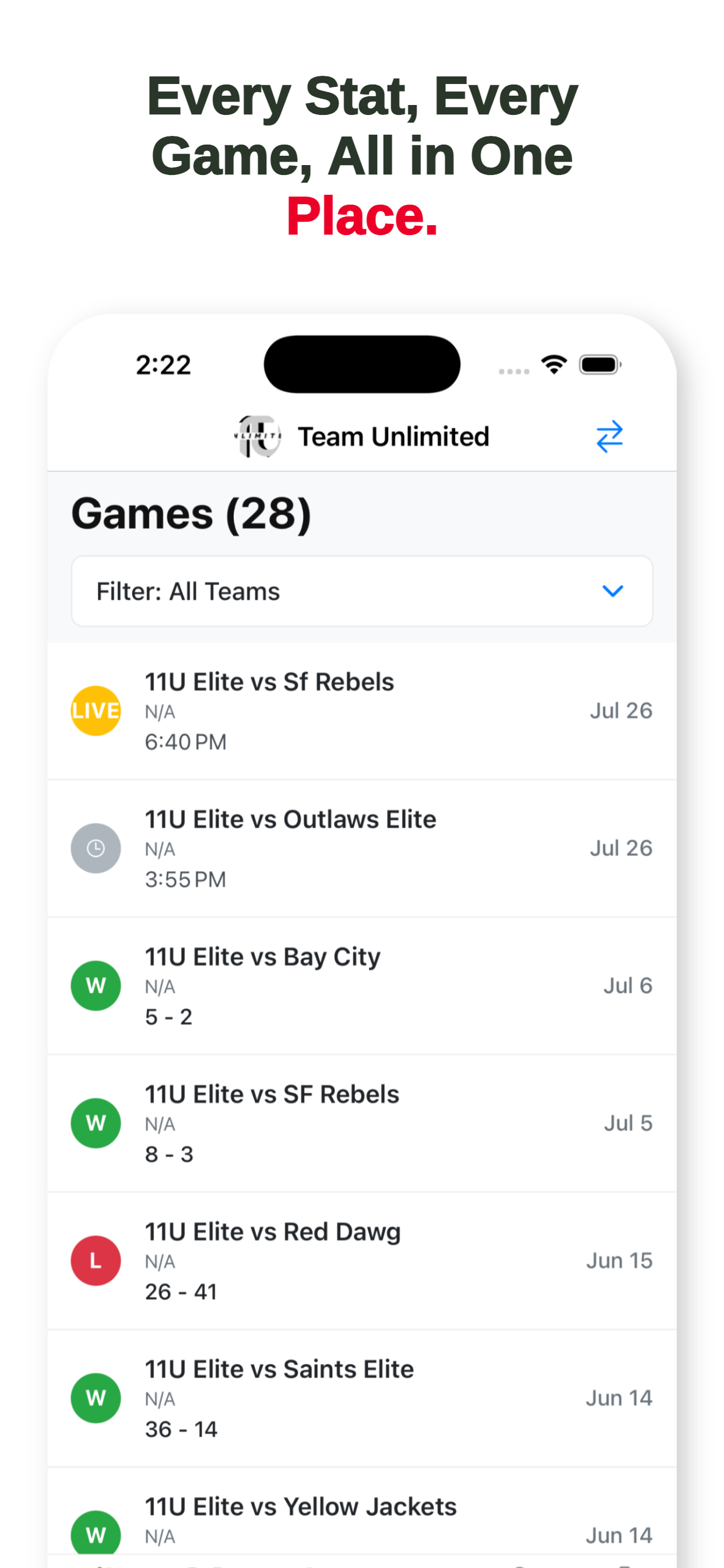Tap the W icon on the Saints Elite game
This screenshot has height=1568, width=724.
point(96,1398)
